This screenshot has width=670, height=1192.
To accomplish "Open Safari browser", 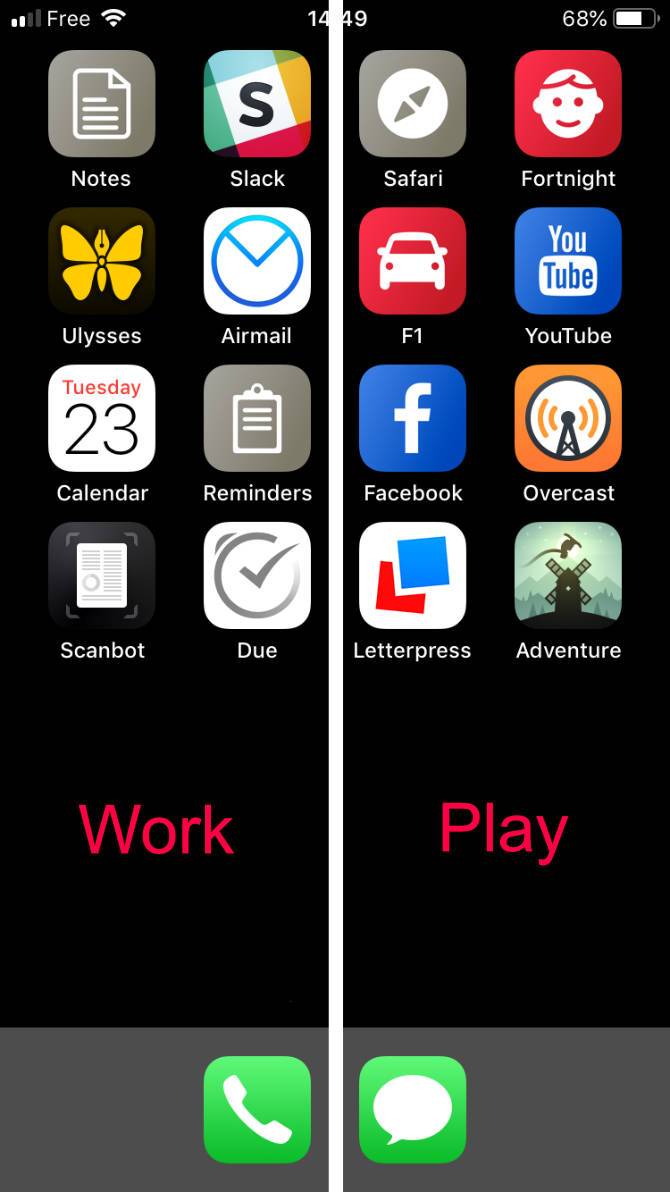I will coord(412,103).
